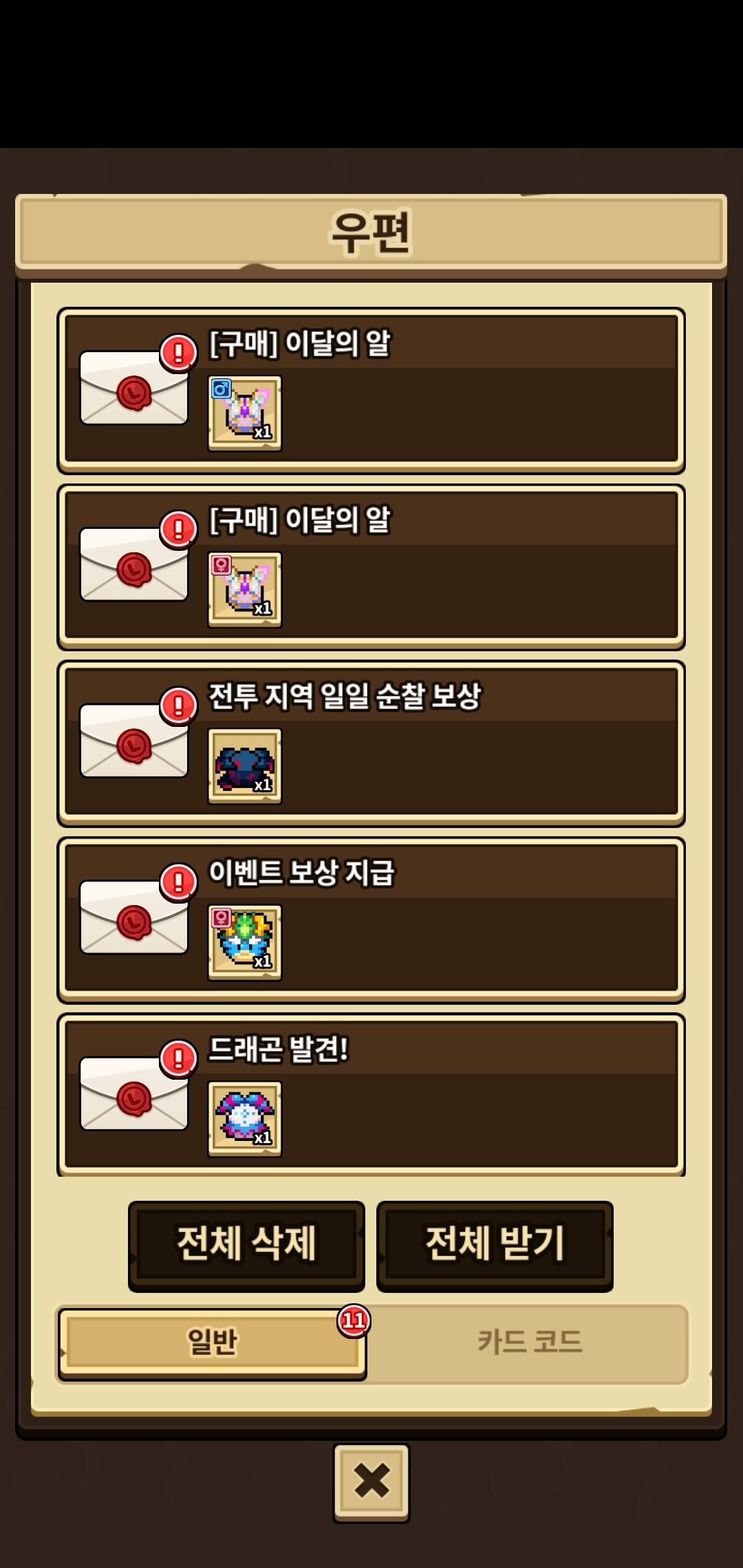Switch to the 일반 tab
The height and width of the screenshot is (1568, 743).
point(212,1343)
